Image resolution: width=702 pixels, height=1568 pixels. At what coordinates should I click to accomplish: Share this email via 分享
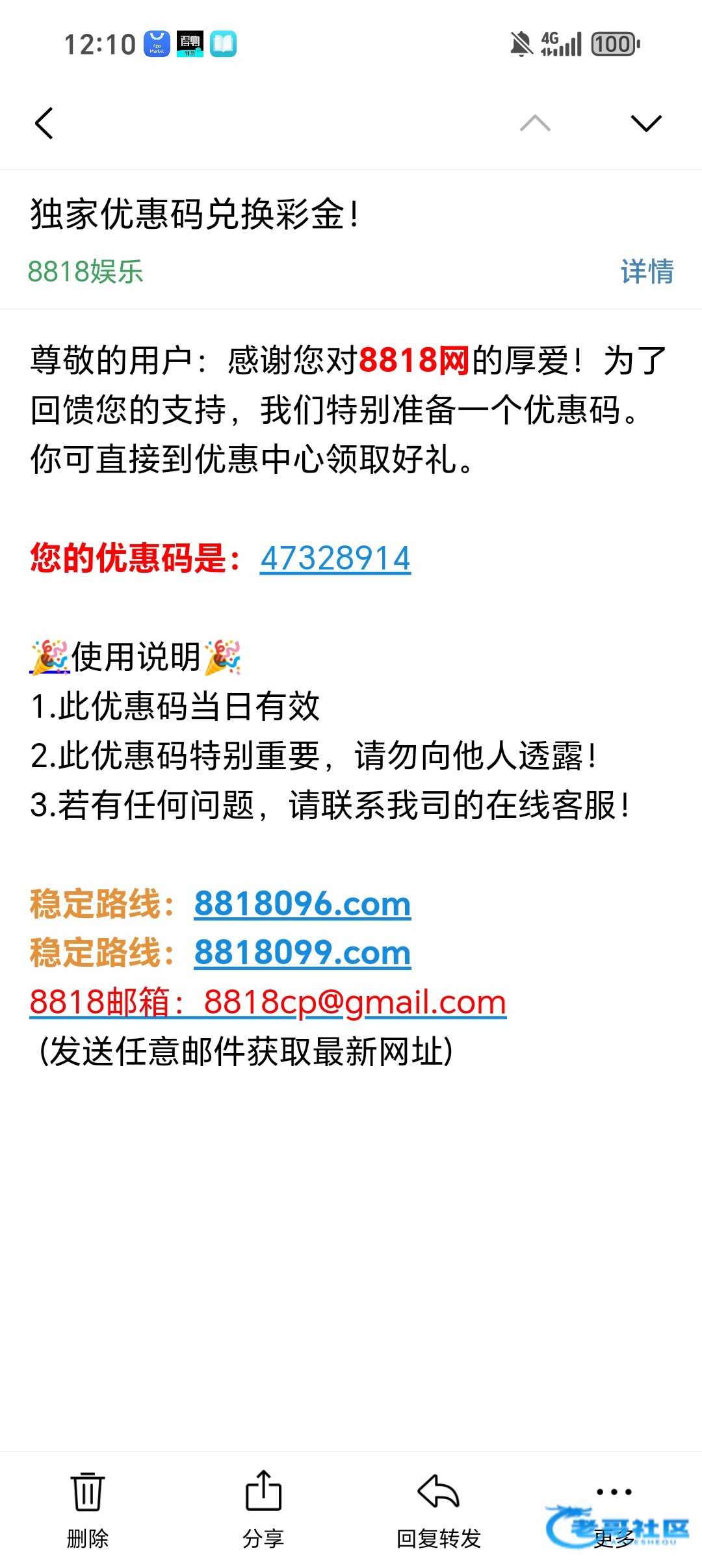point(263,1509)
